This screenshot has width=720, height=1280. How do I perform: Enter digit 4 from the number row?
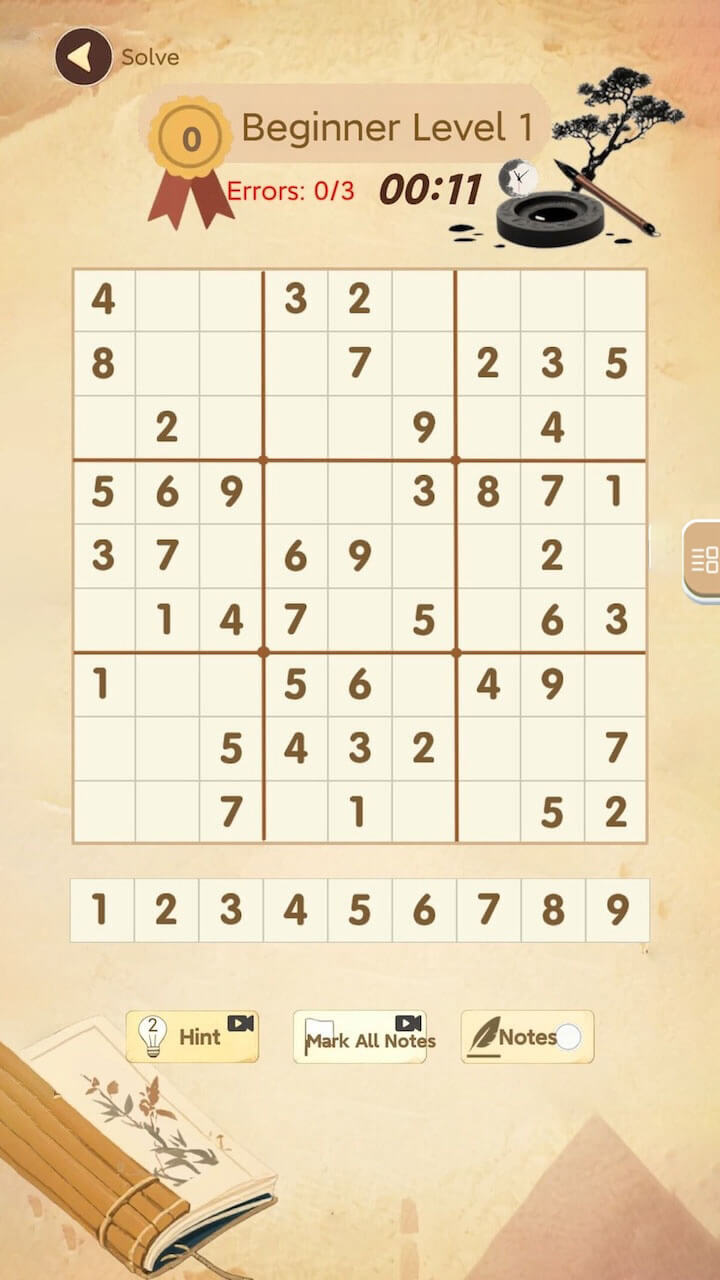[296, 910]
